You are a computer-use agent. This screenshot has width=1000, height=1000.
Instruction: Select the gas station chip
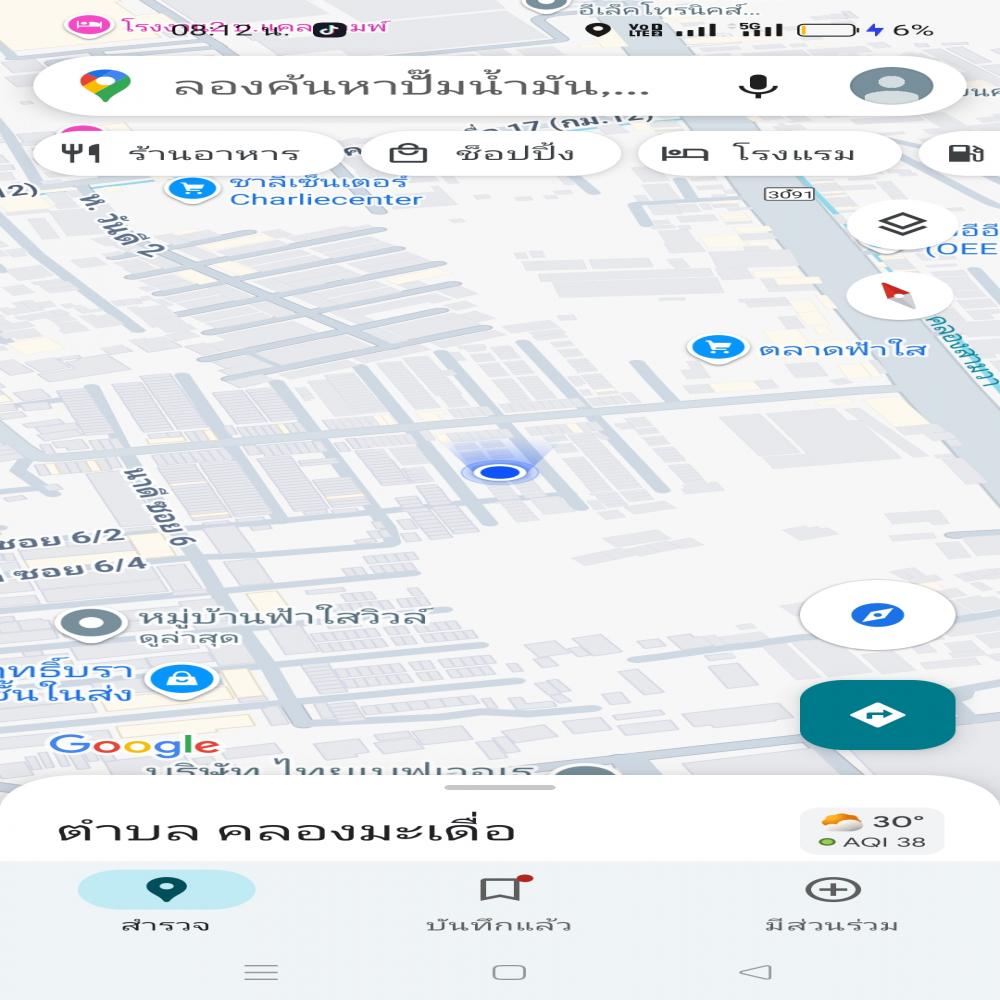[960, 154]
